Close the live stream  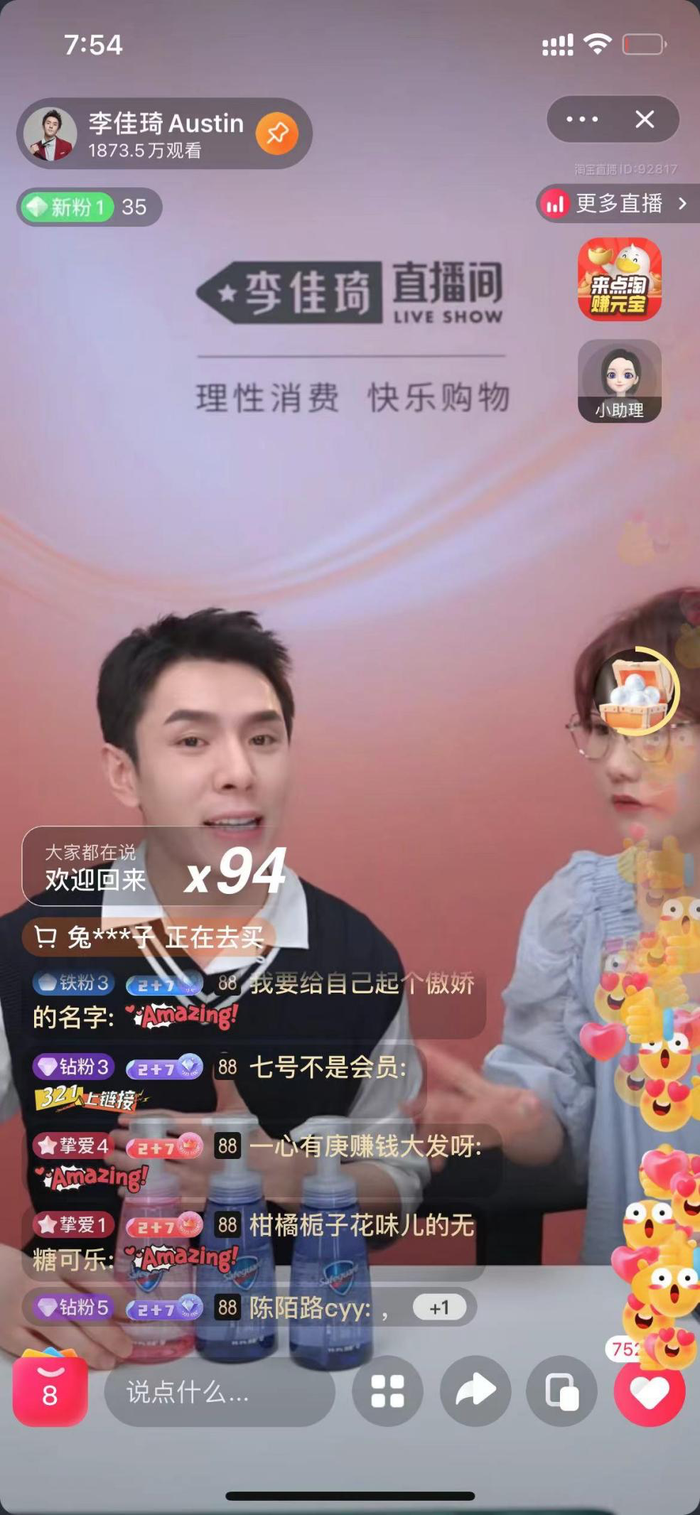pos(645,120)
